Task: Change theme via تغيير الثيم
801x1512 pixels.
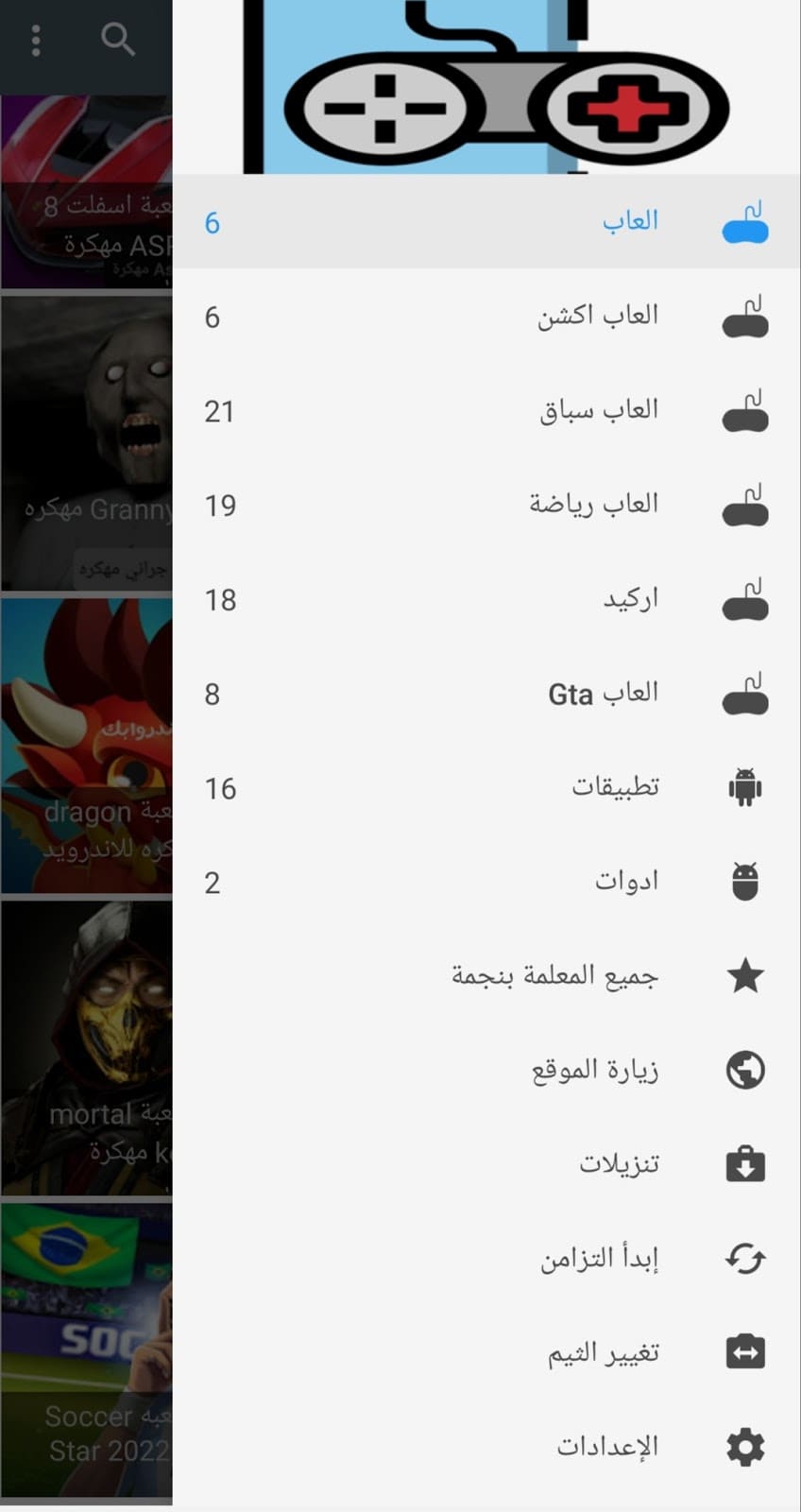Action: [x=486, y=1352]
